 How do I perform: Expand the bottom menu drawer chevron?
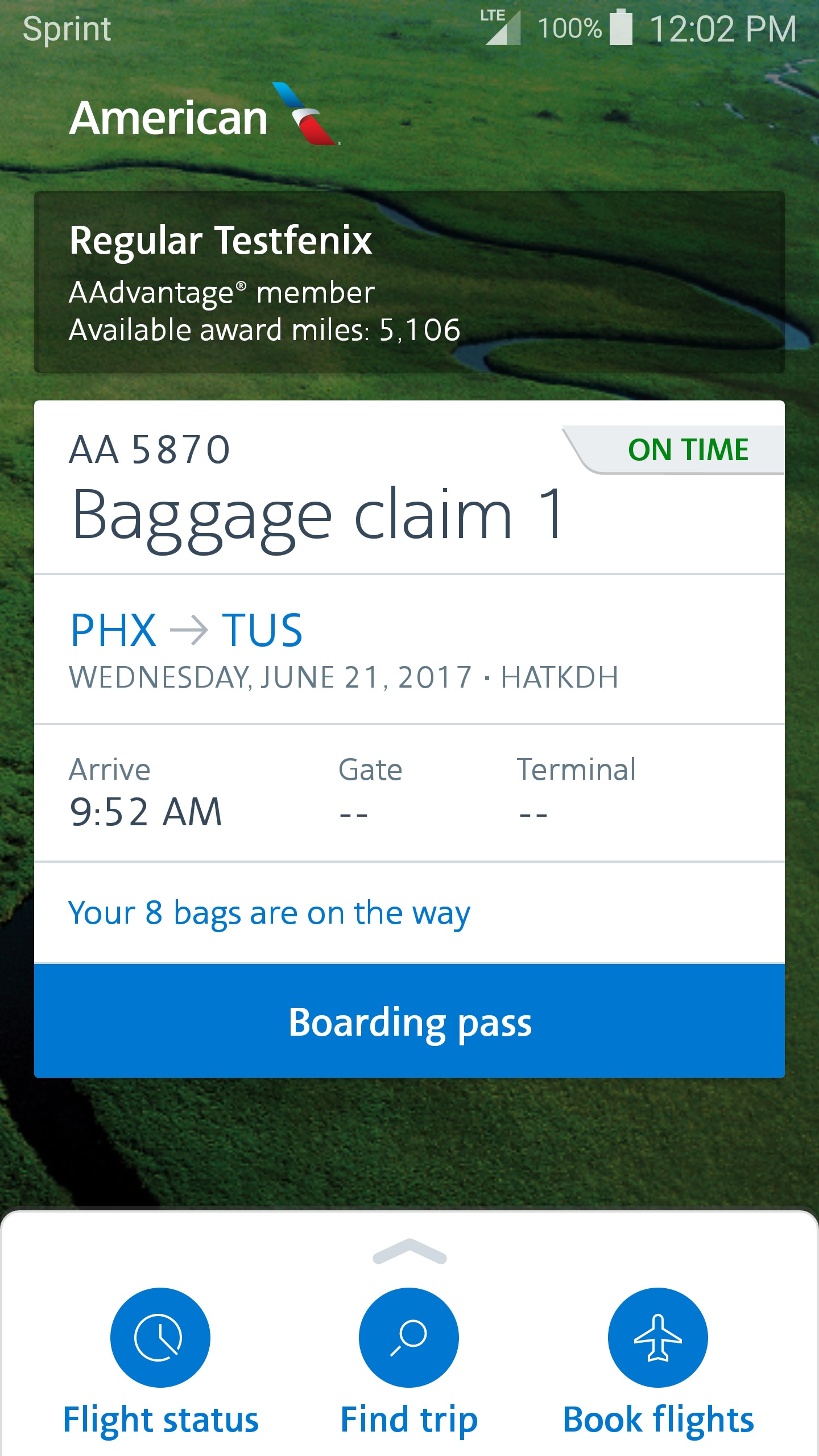(409, 1251)
